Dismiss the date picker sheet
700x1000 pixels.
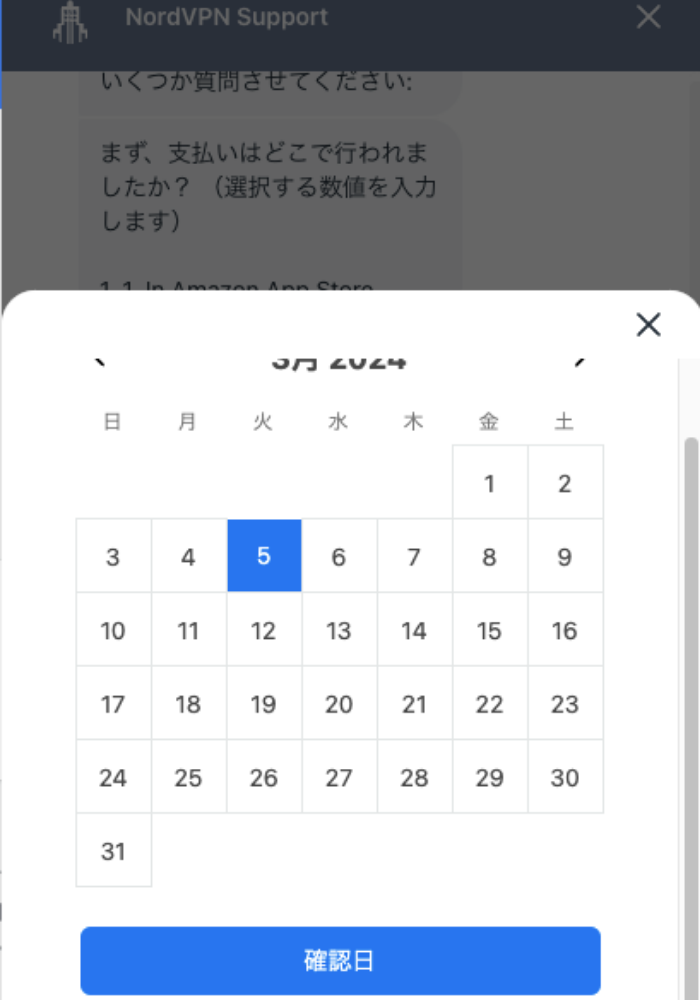click(648, 324)
